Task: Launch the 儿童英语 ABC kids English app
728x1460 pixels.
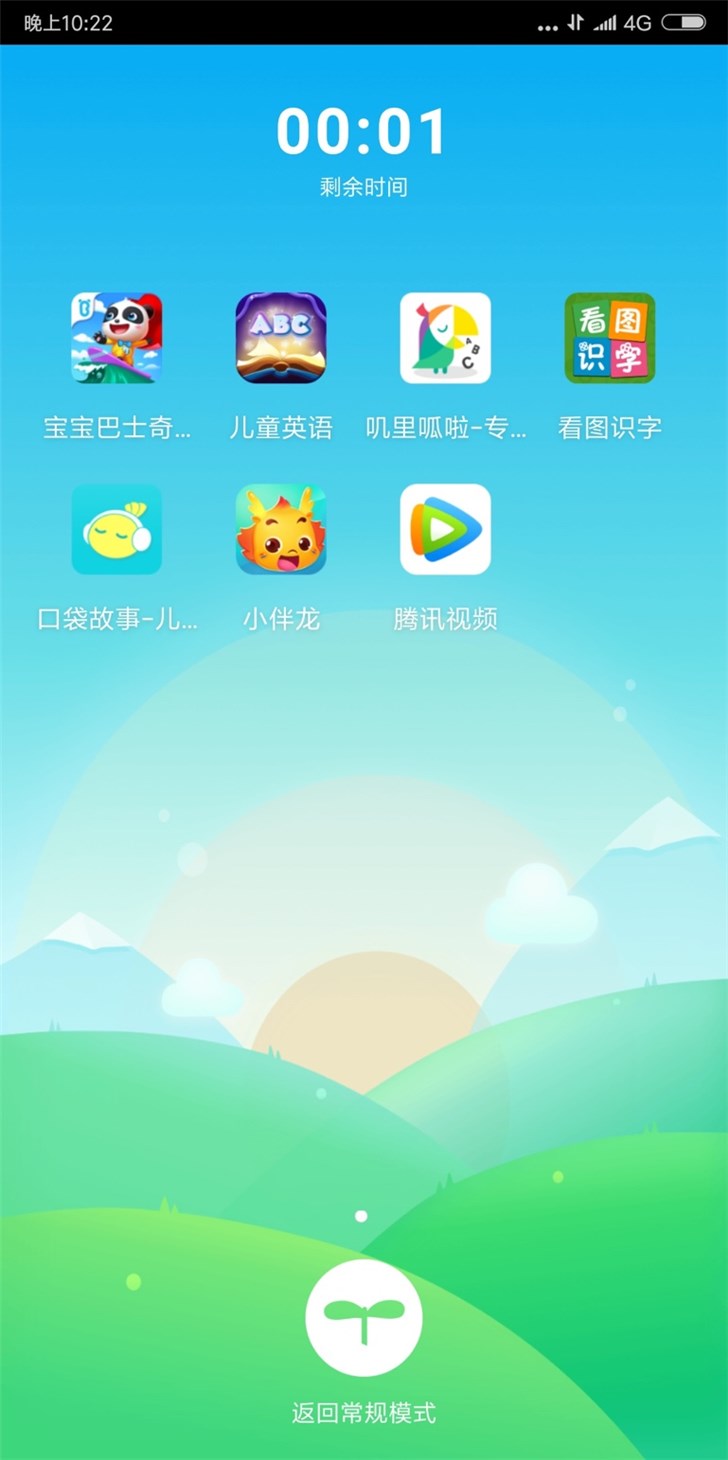Action: click(x=280, y=338)
